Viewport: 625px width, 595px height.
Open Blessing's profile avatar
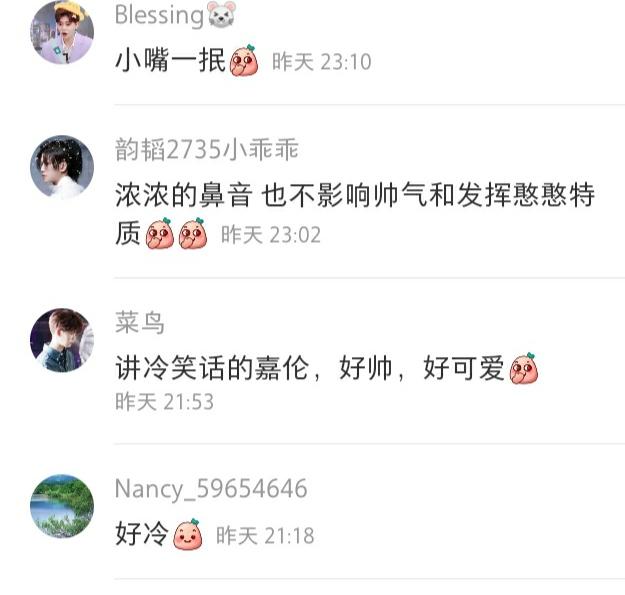point(62,32)
